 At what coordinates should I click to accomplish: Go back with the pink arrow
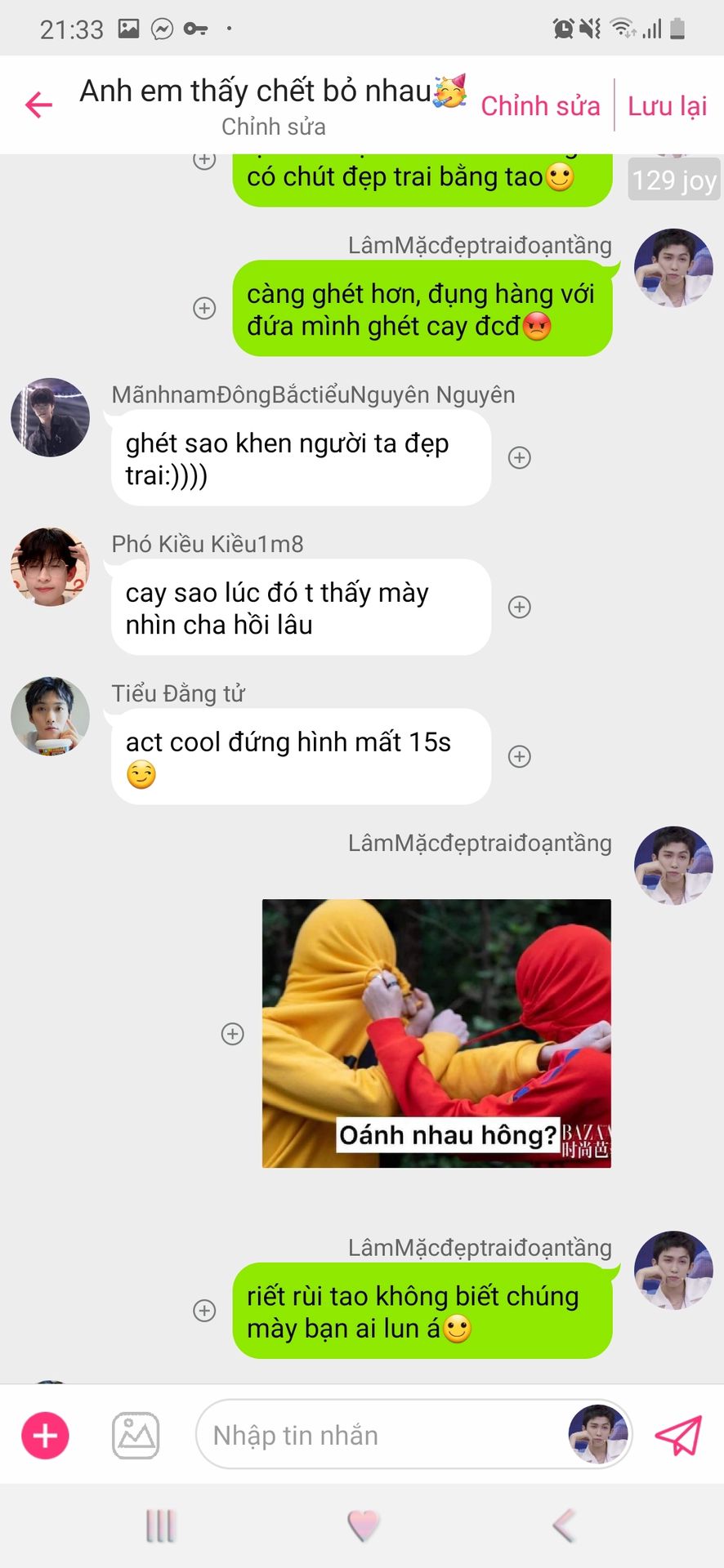click(x=38, y=105)
